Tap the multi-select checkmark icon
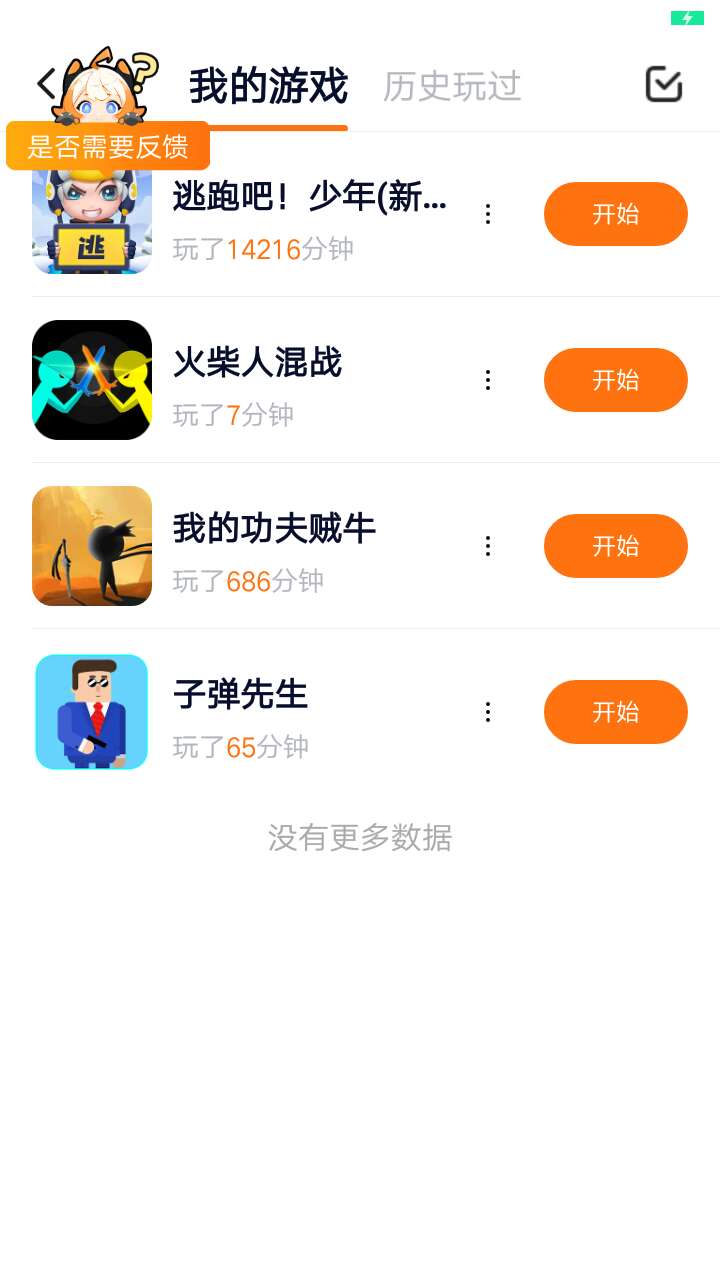 tap(664, 85)
